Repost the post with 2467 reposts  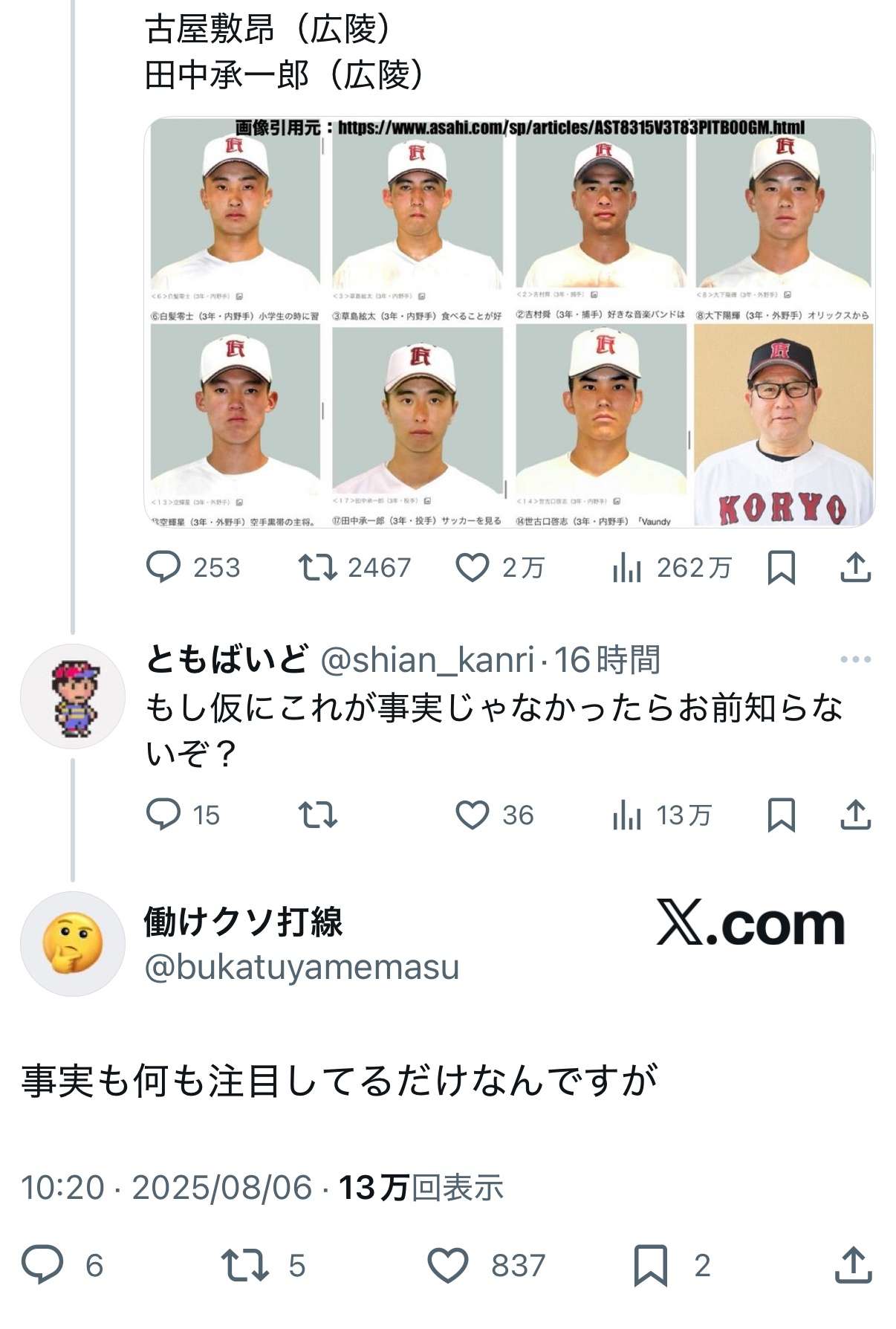click(x=317, y=567)
